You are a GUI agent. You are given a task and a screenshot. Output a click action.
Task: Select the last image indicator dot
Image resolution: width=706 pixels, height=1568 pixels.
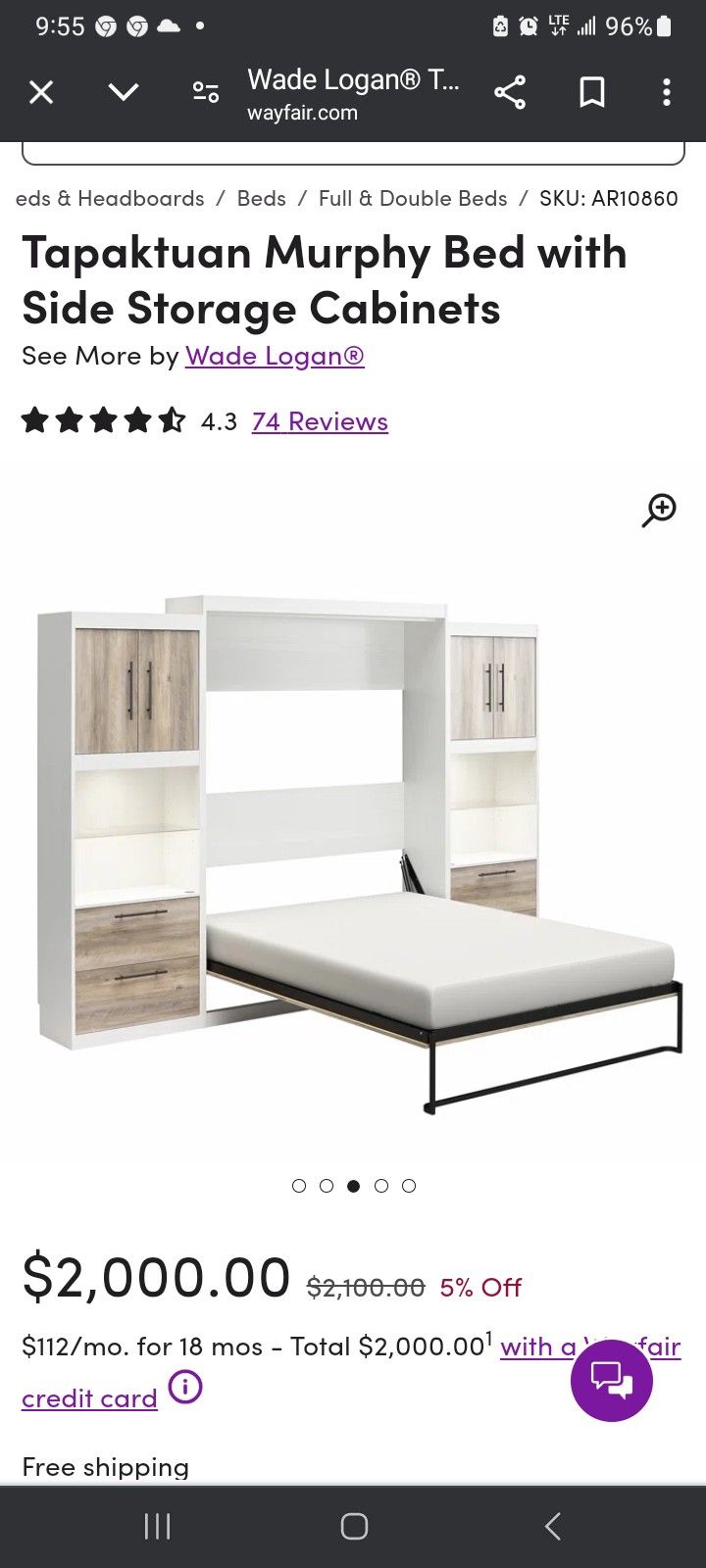[x=409, y=1186]
